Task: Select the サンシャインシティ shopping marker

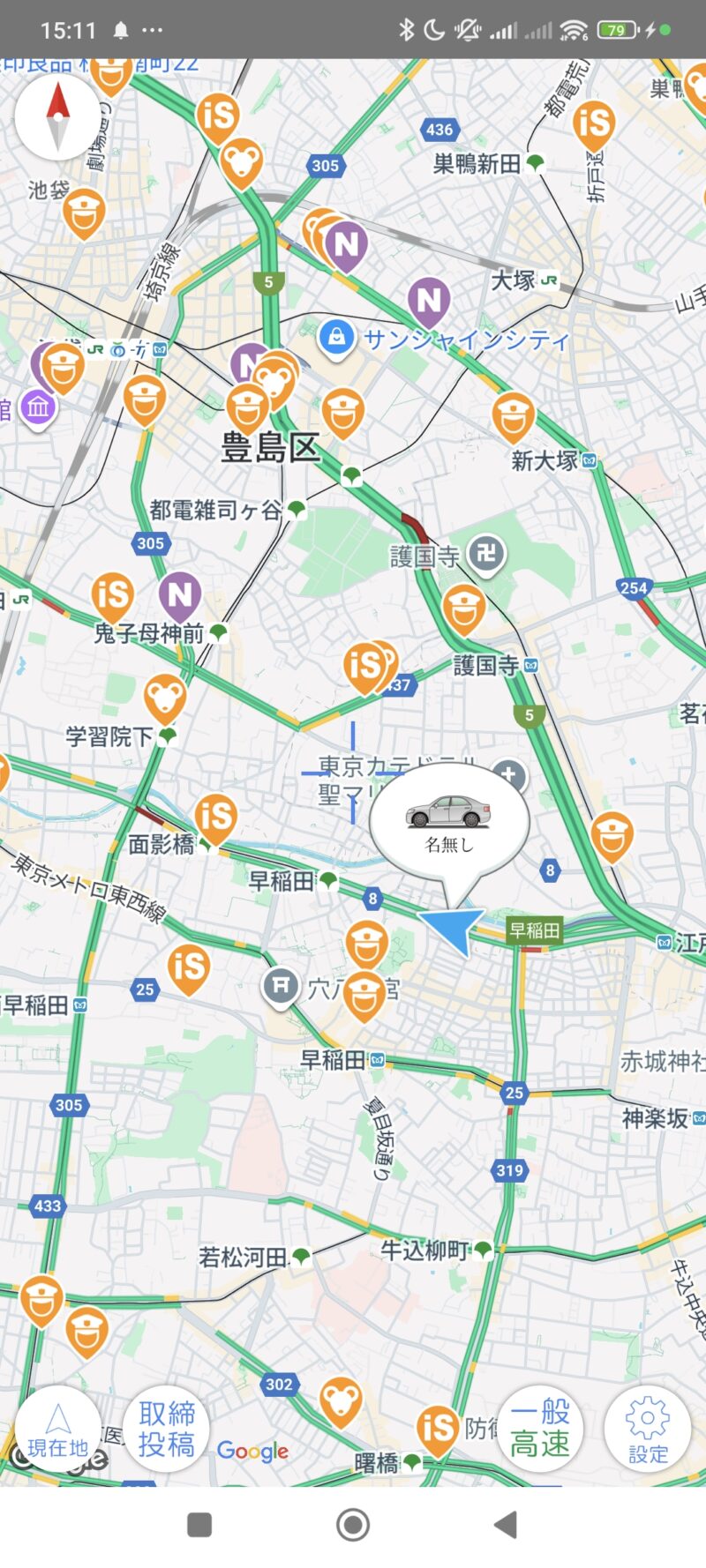Action: coord(336,337)
